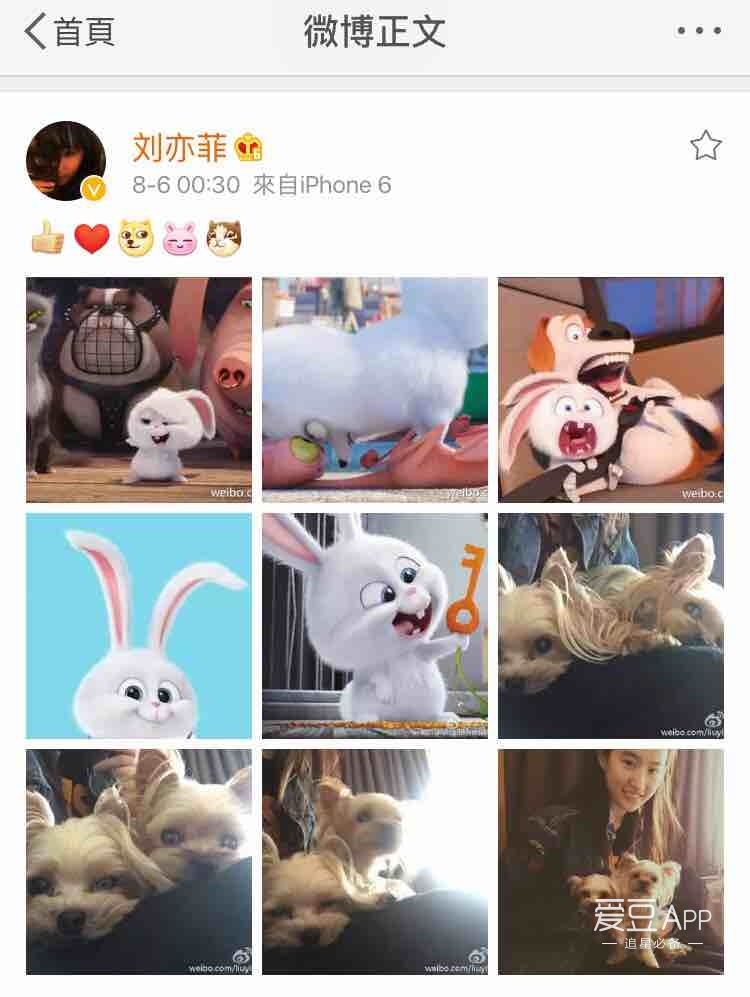750x997 pixels.
Task: Open photo of screaming rabbit and dog
Action: click(610, 390)
